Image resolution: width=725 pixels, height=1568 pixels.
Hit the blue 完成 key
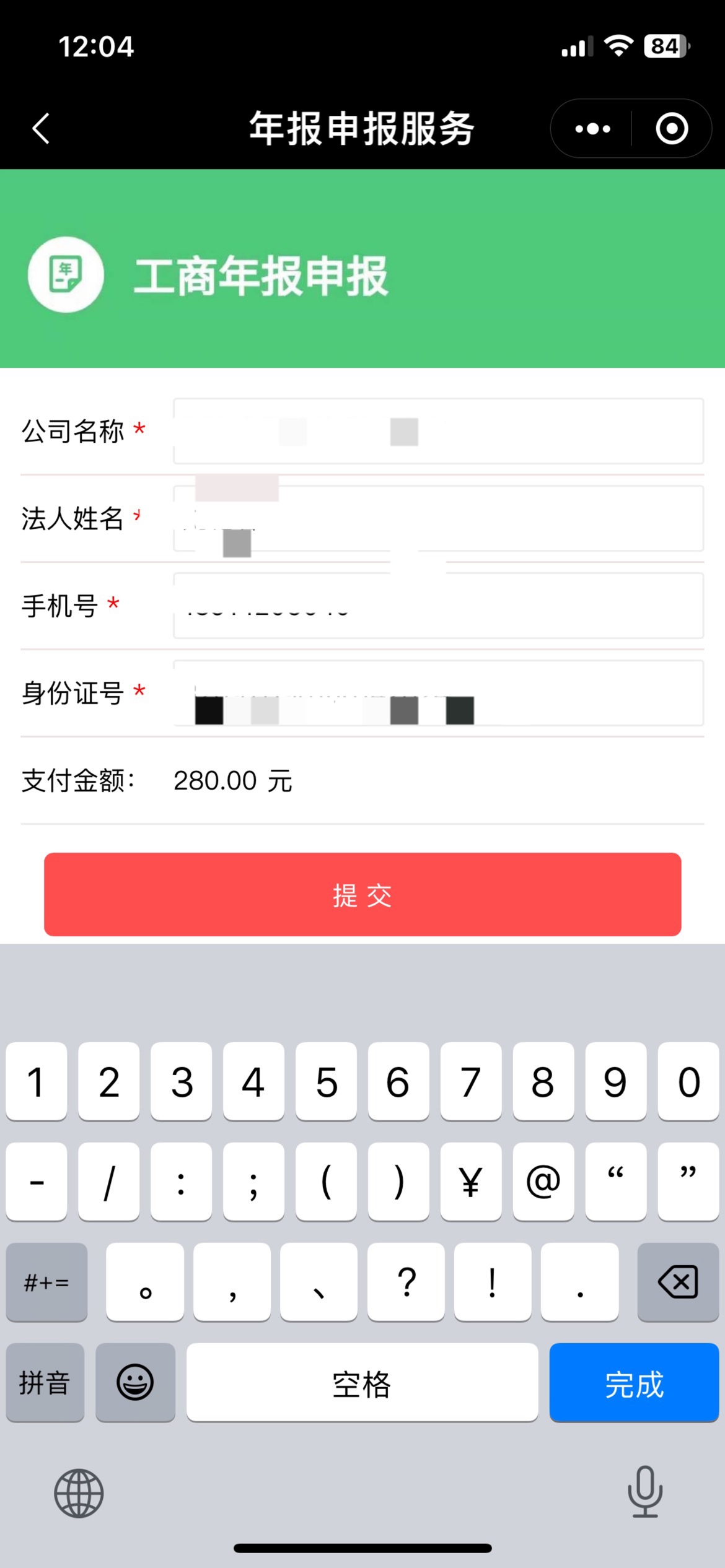[x=633, y=1383]
